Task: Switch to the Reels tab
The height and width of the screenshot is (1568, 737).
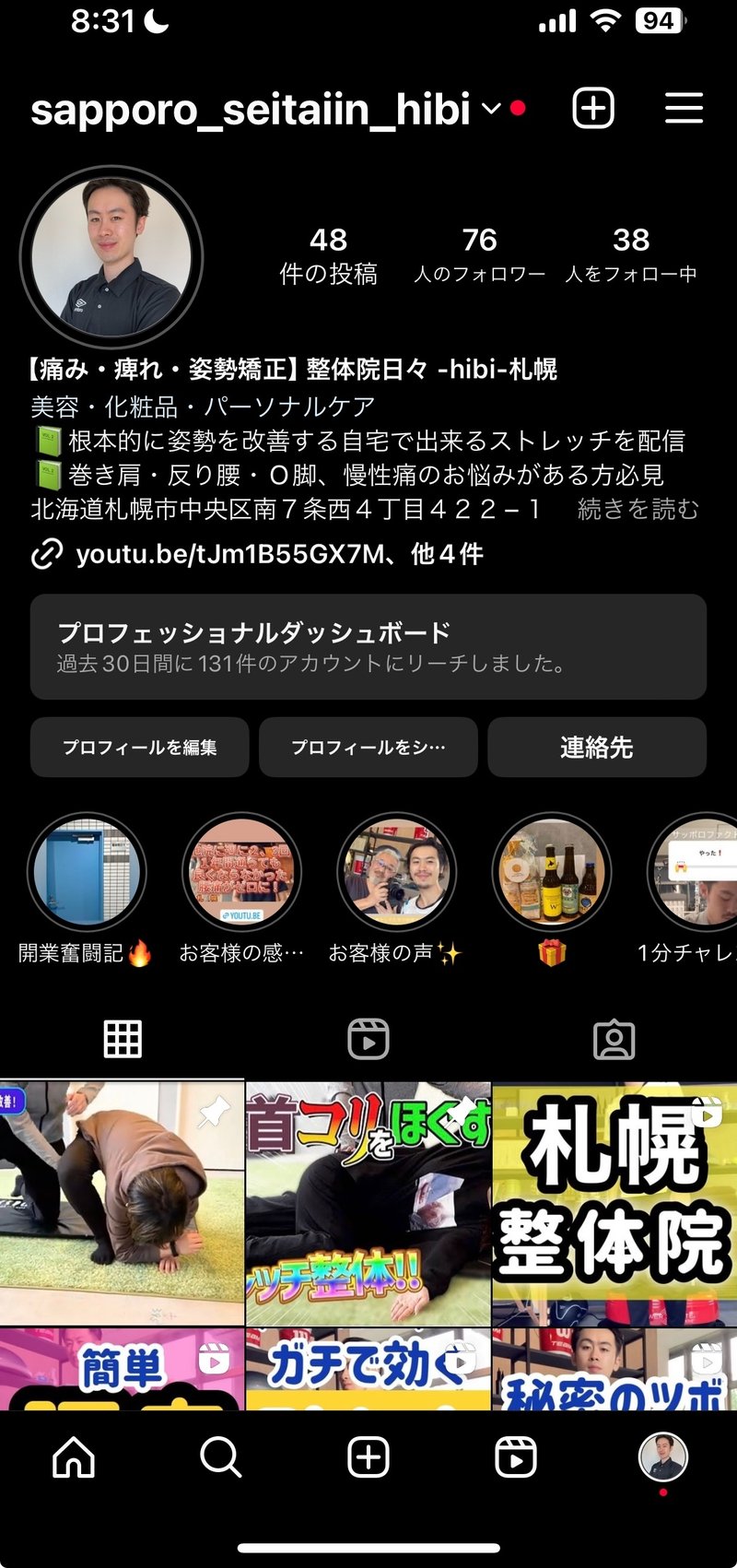Action: click(368, 1039)
